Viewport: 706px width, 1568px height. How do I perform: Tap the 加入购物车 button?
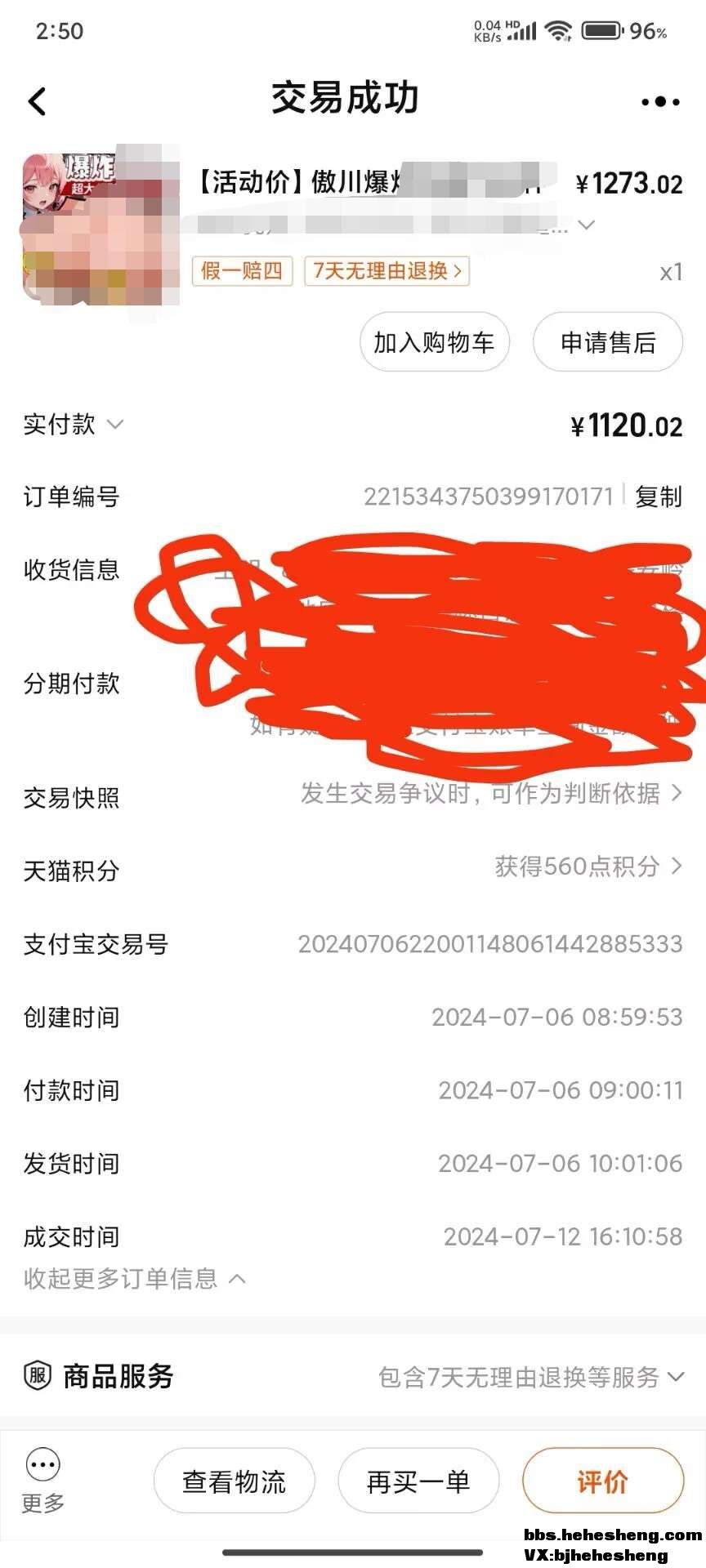click(434, 342)
